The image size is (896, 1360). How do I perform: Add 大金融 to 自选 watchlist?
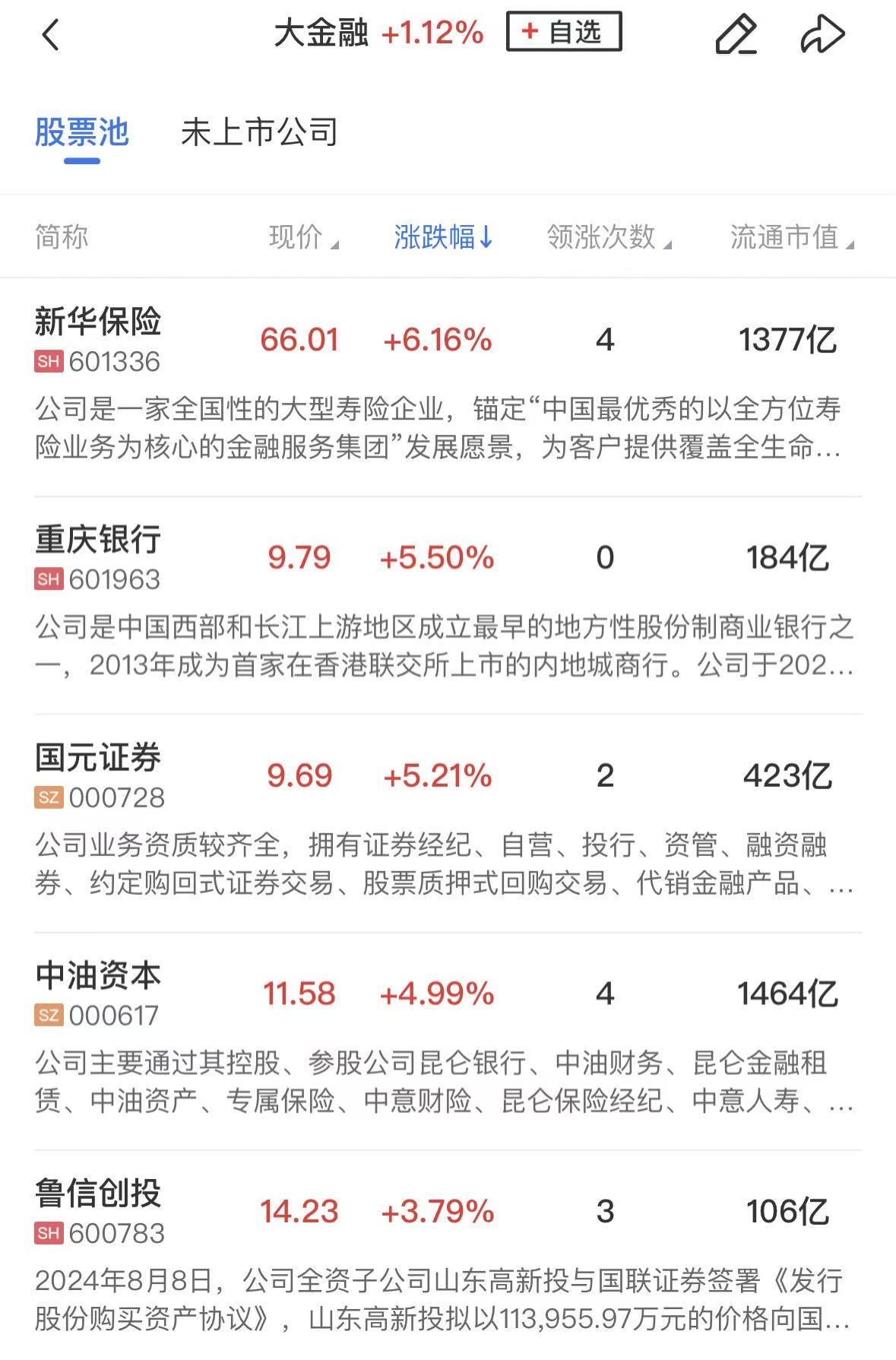564,32
